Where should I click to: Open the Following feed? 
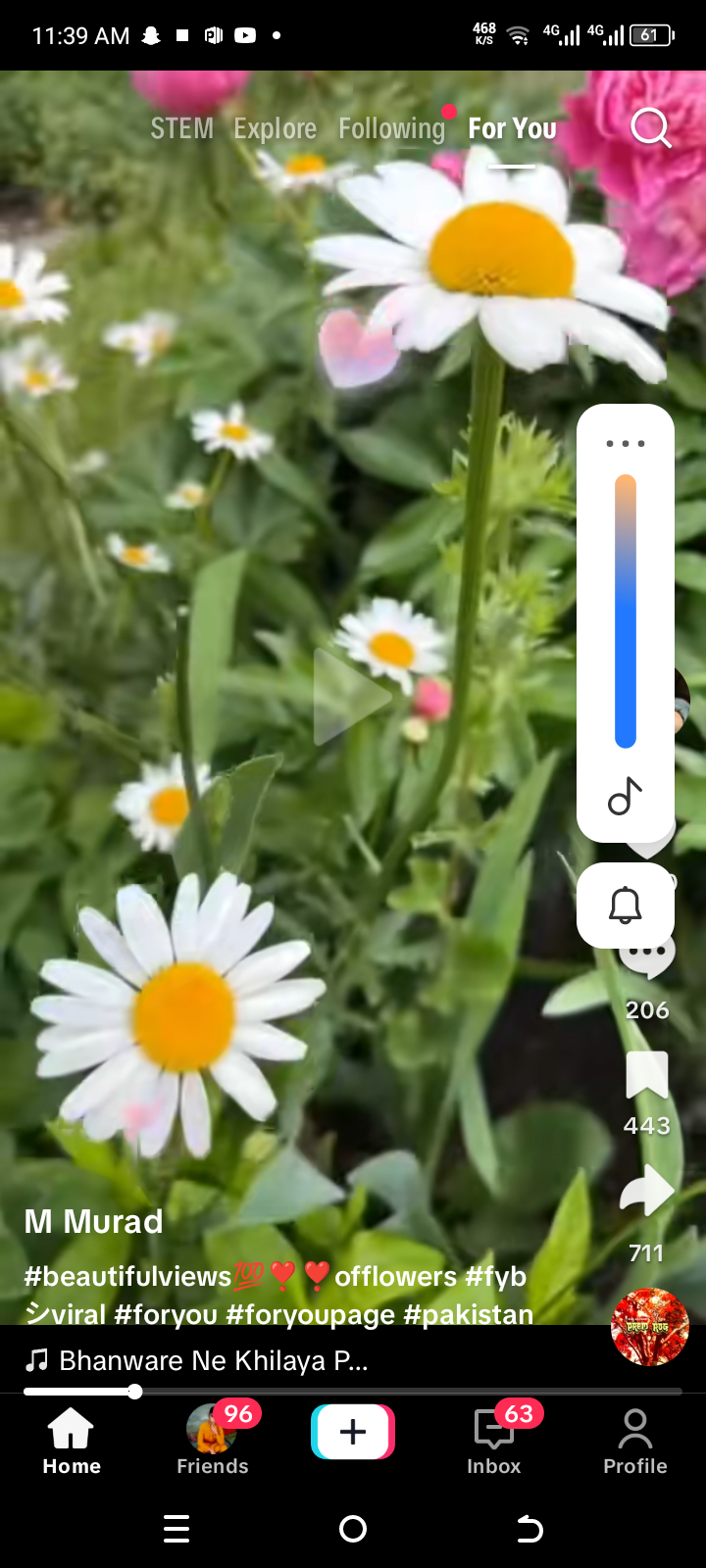[391, 128]
